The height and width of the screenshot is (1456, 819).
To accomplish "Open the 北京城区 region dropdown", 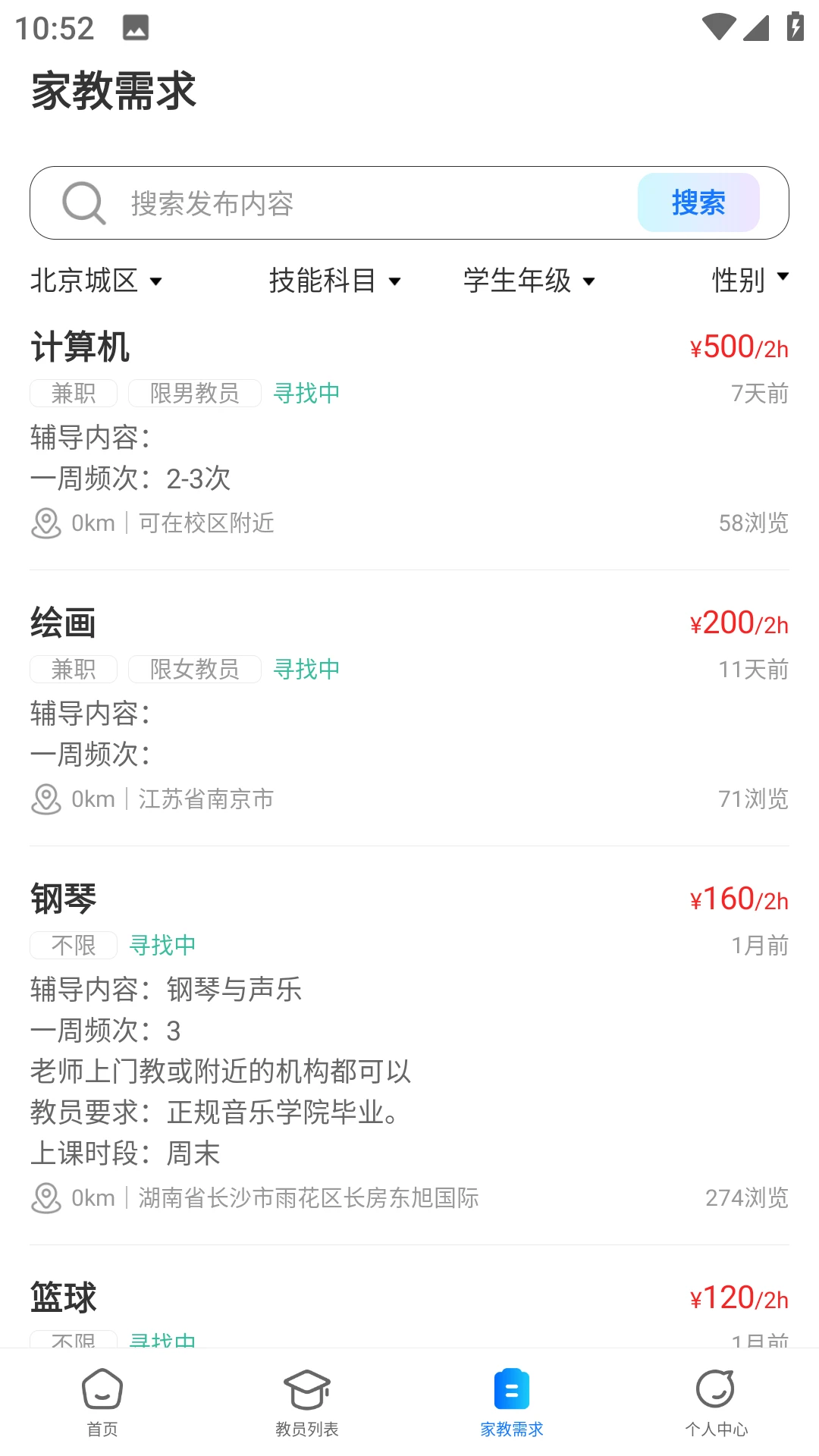I will point(96,280).
